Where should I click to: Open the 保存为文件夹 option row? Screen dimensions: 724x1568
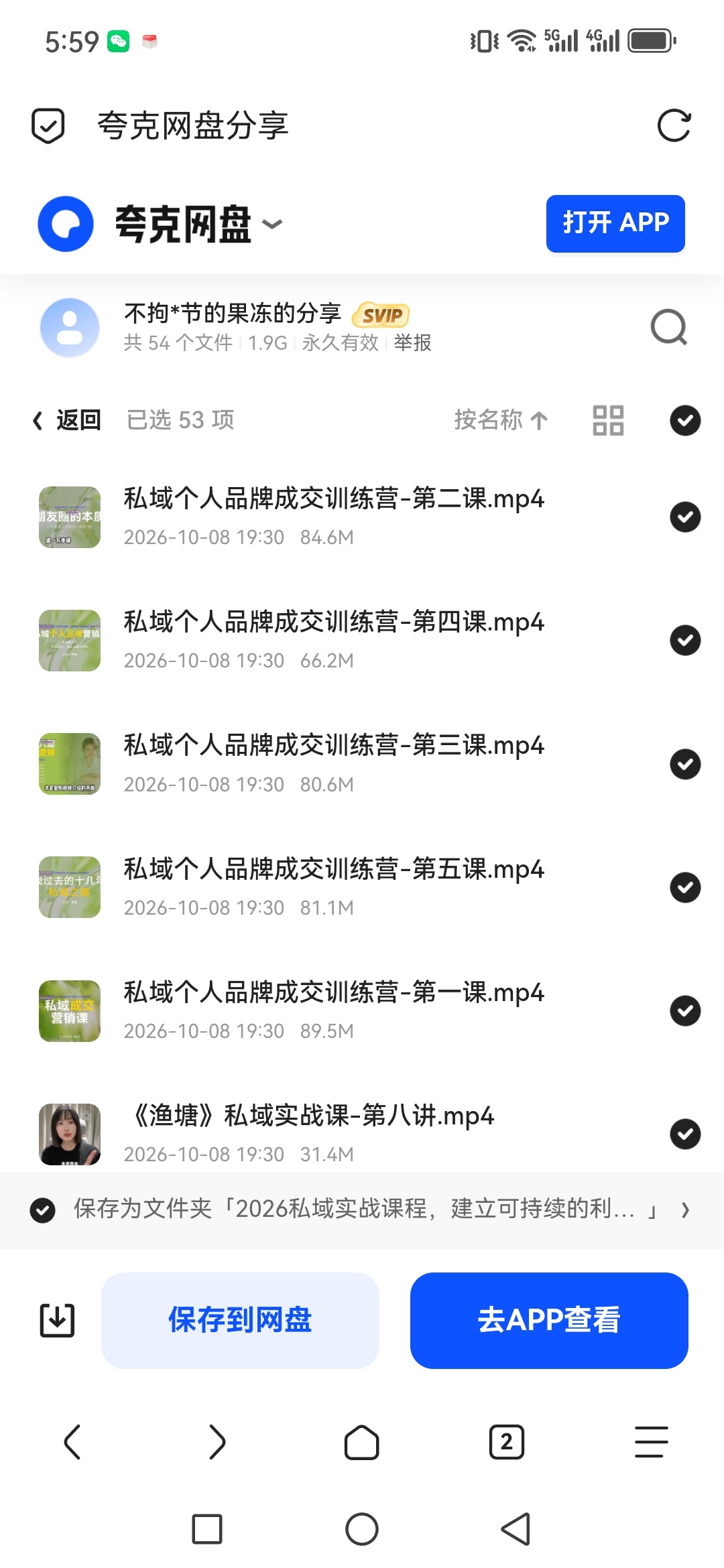[x=362, y=1210]
